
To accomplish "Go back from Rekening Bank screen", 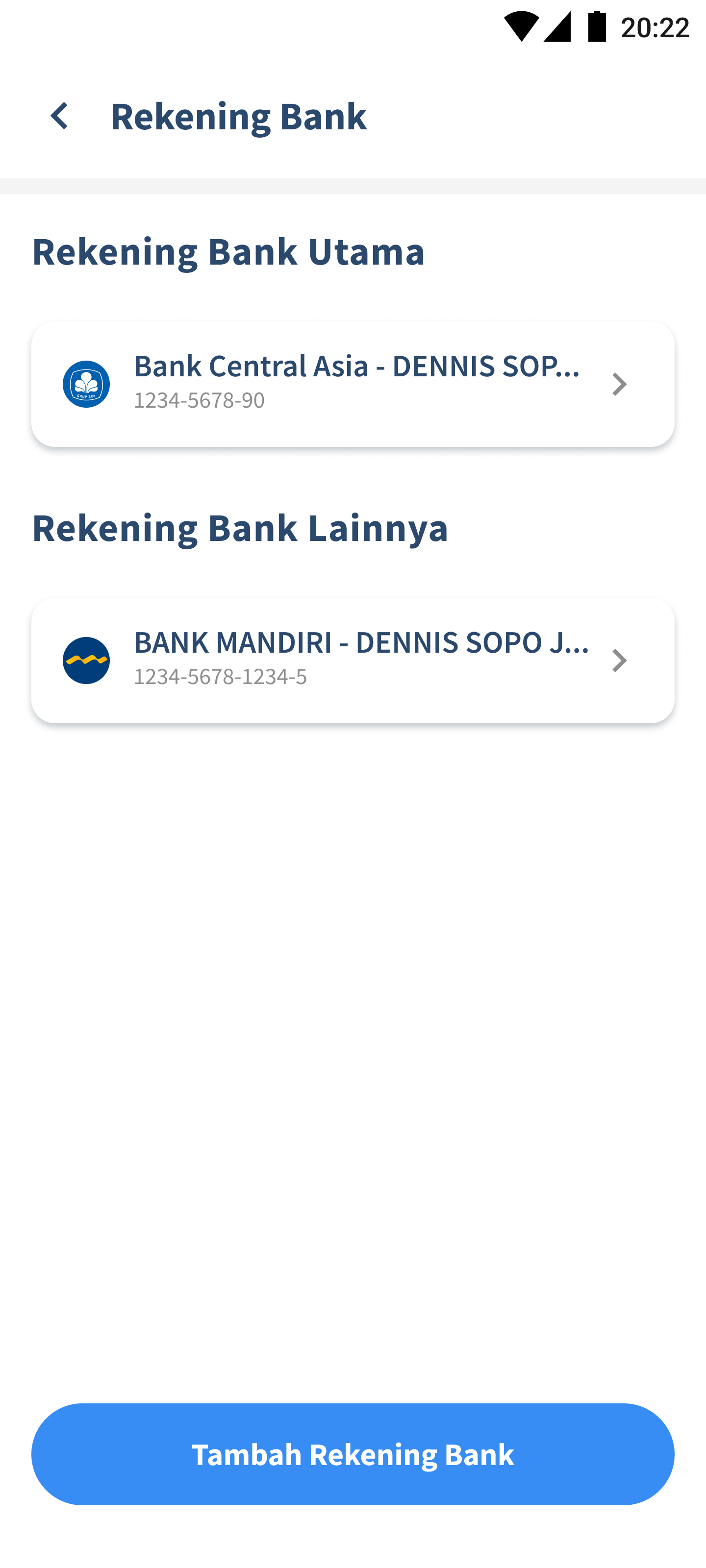I will [x=59, y=116].
